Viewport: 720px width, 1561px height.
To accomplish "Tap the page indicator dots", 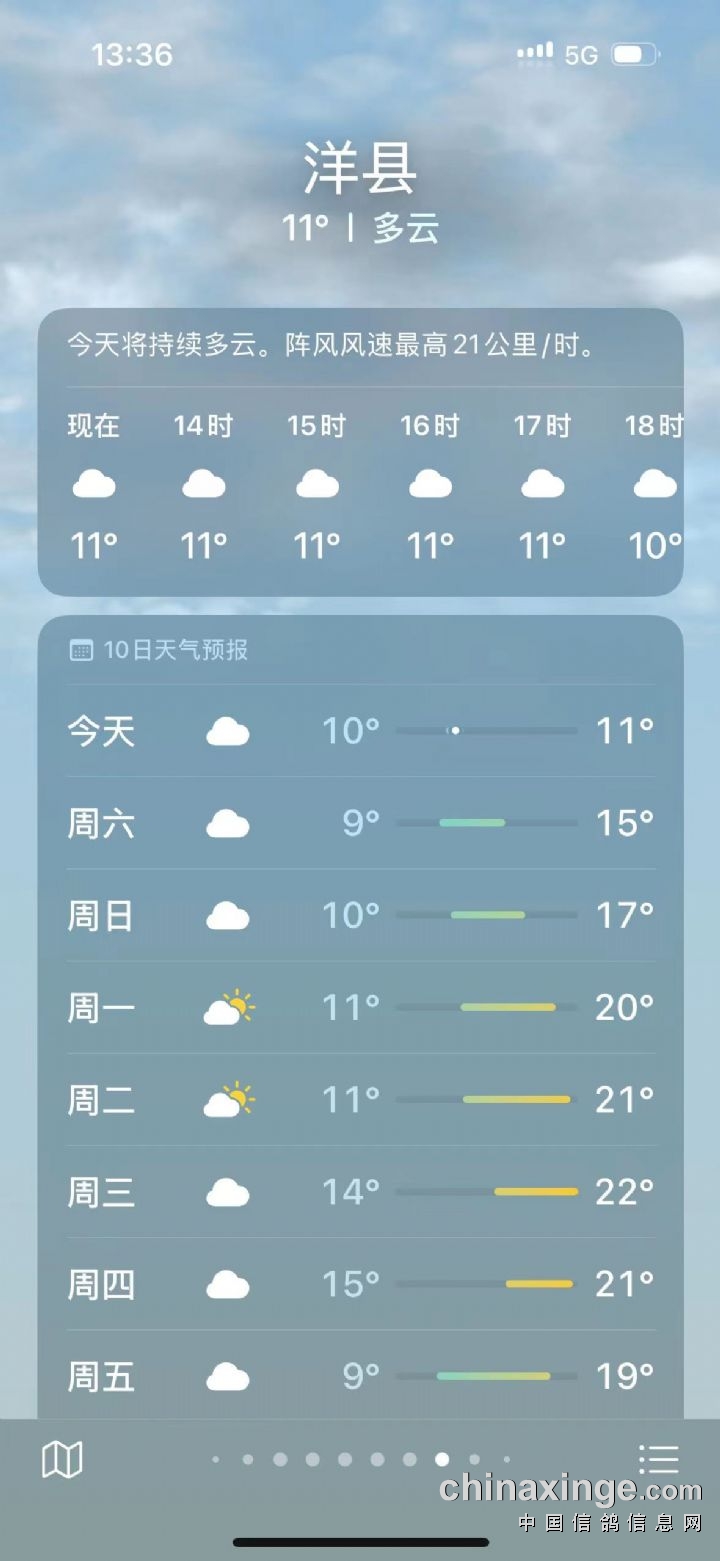I will pos(360,1460).
